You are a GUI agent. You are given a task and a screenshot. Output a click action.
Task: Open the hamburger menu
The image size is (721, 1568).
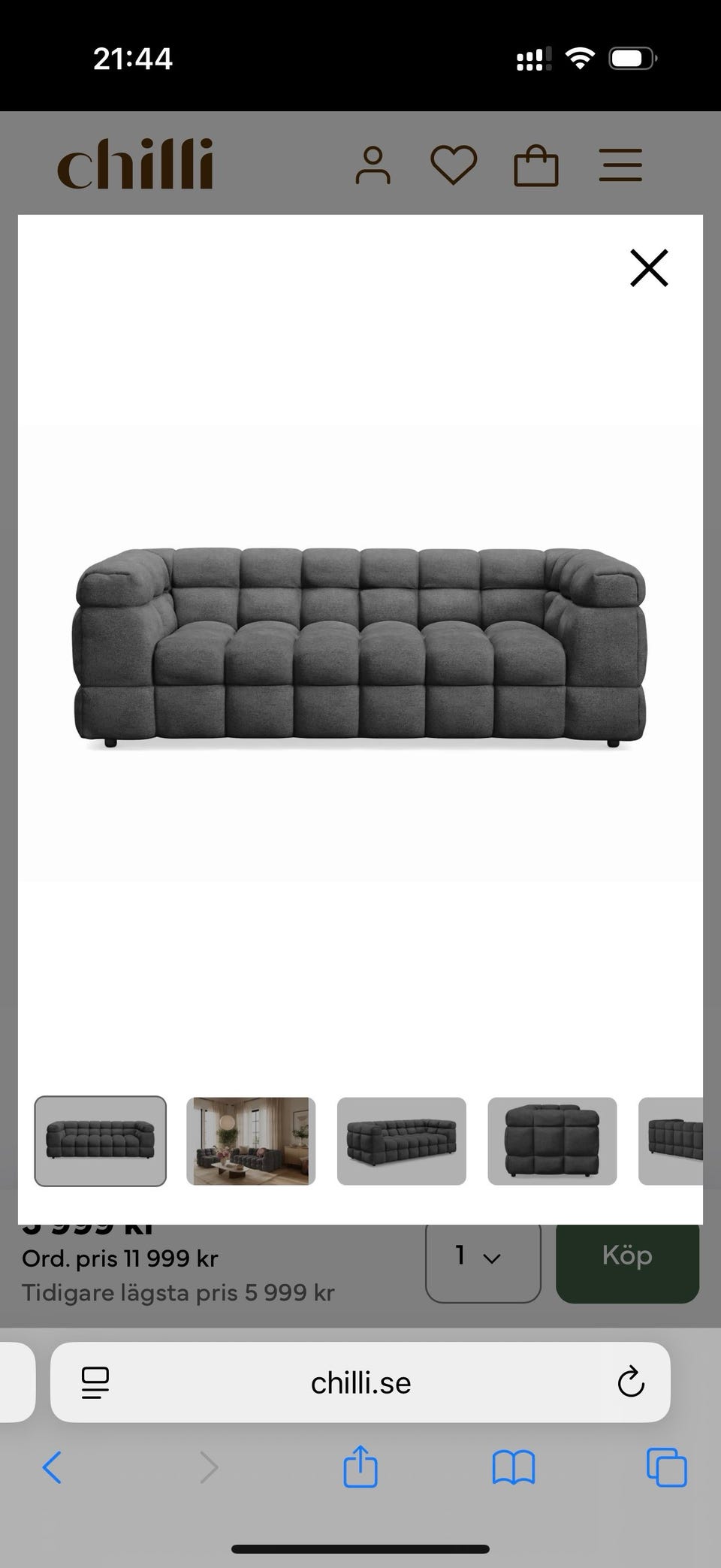[x=620, y=165]
